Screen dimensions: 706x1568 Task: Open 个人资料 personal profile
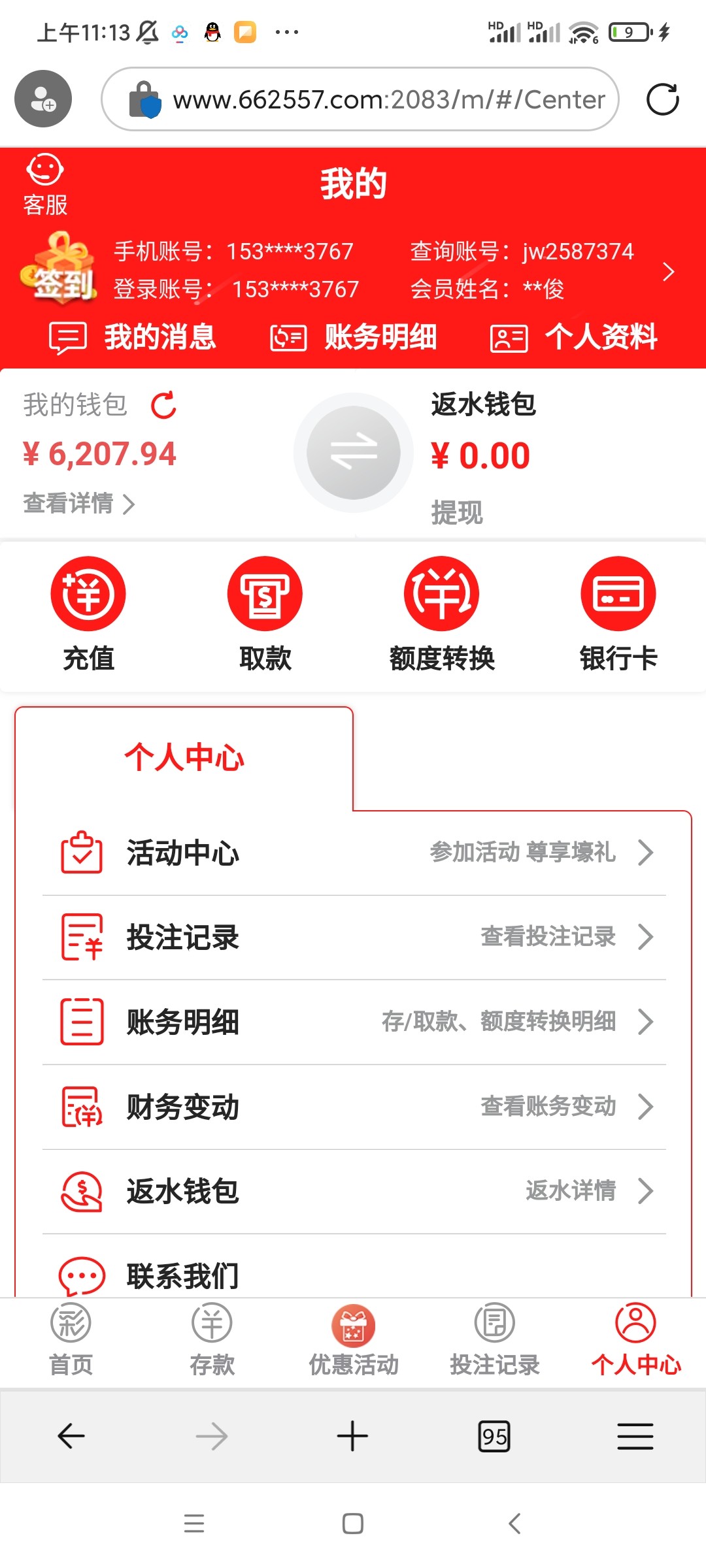click(x=575, y=336)
